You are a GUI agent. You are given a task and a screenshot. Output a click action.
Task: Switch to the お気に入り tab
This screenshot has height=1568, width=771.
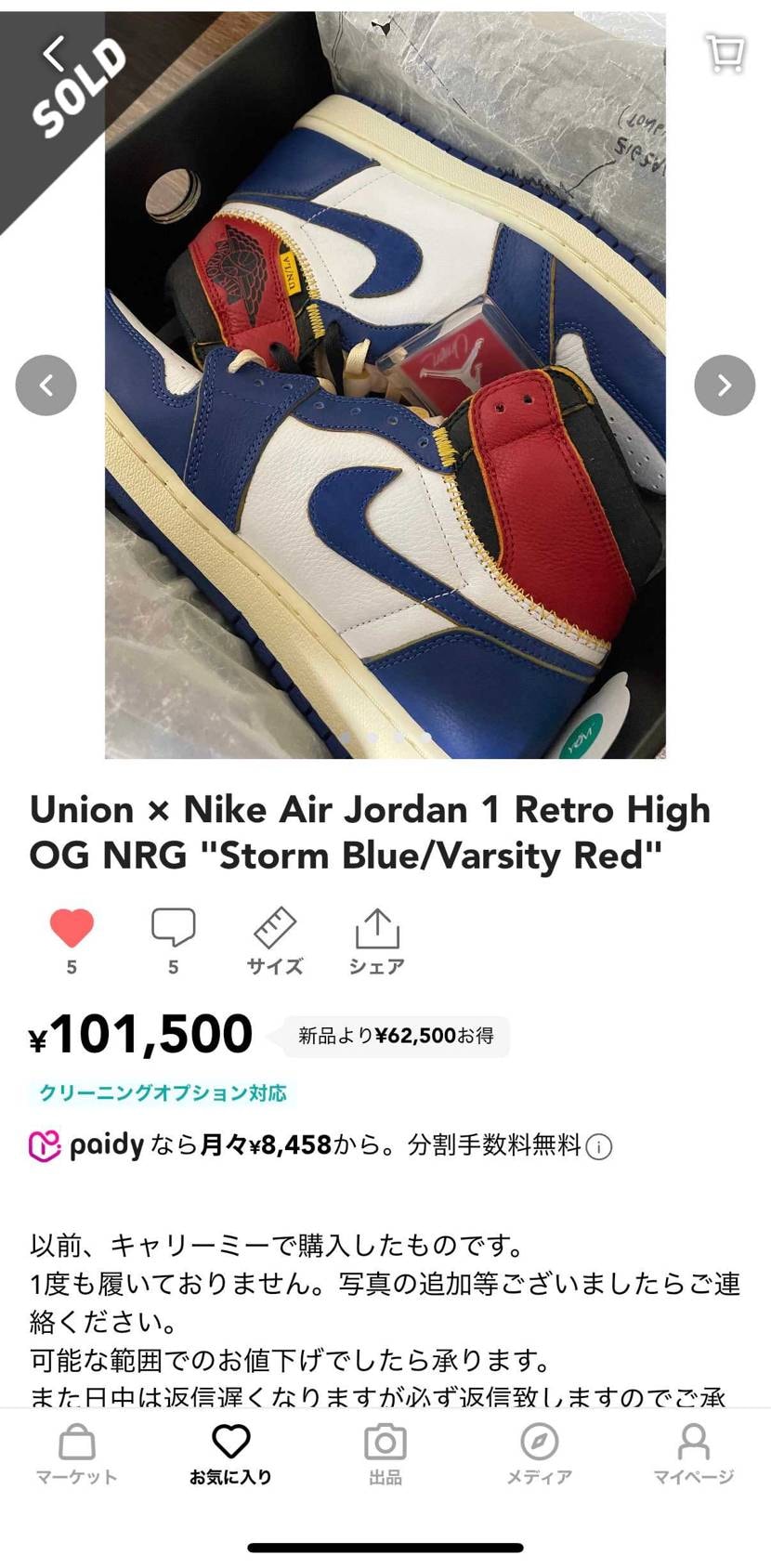pyautogui.click(x=230, y=1454)
